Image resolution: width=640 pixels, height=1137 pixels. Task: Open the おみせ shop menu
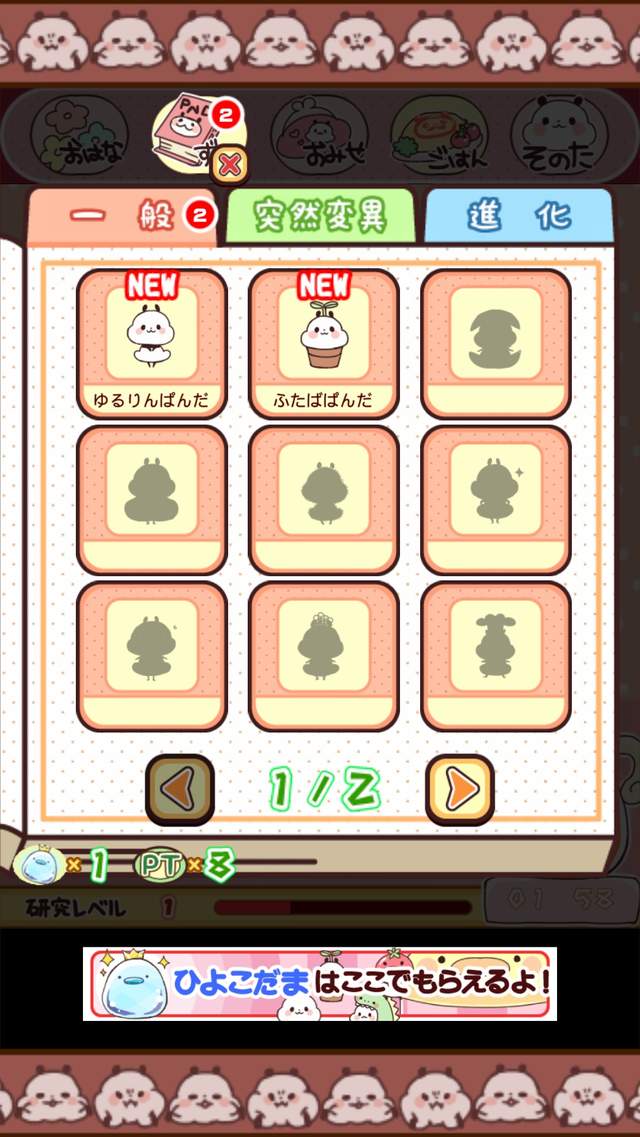click(x=317, y=137)
